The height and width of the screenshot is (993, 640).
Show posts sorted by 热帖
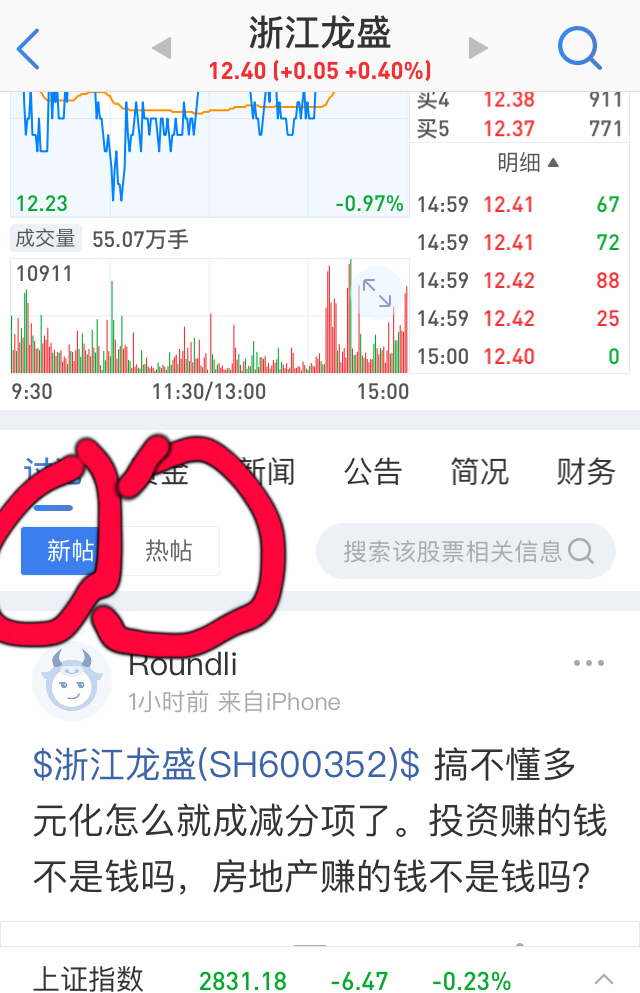[169, 551]
